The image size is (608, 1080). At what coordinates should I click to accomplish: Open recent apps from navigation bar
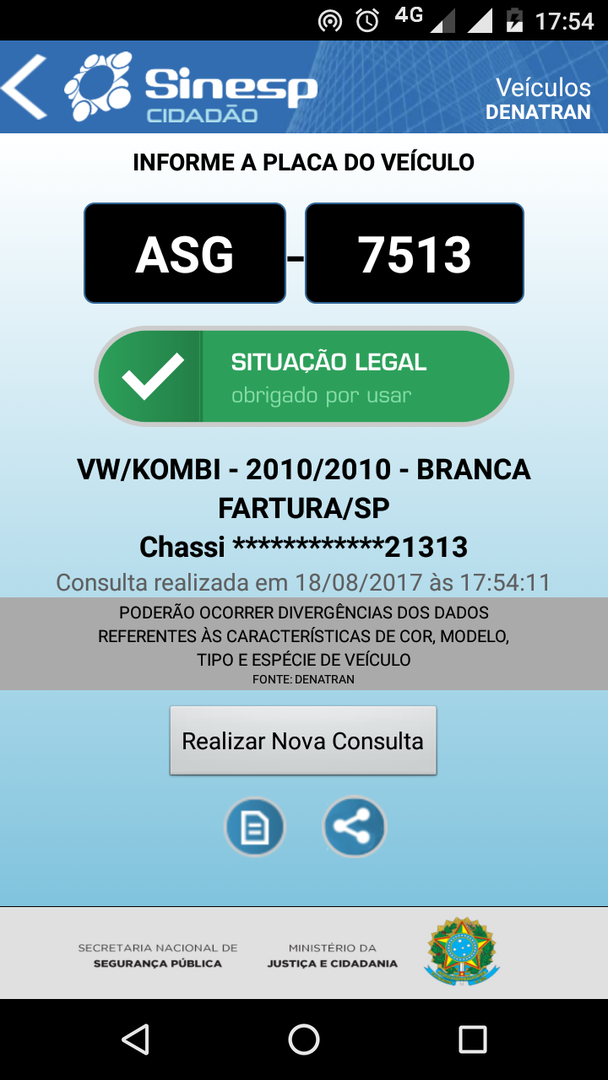(x=472, y=1039)
